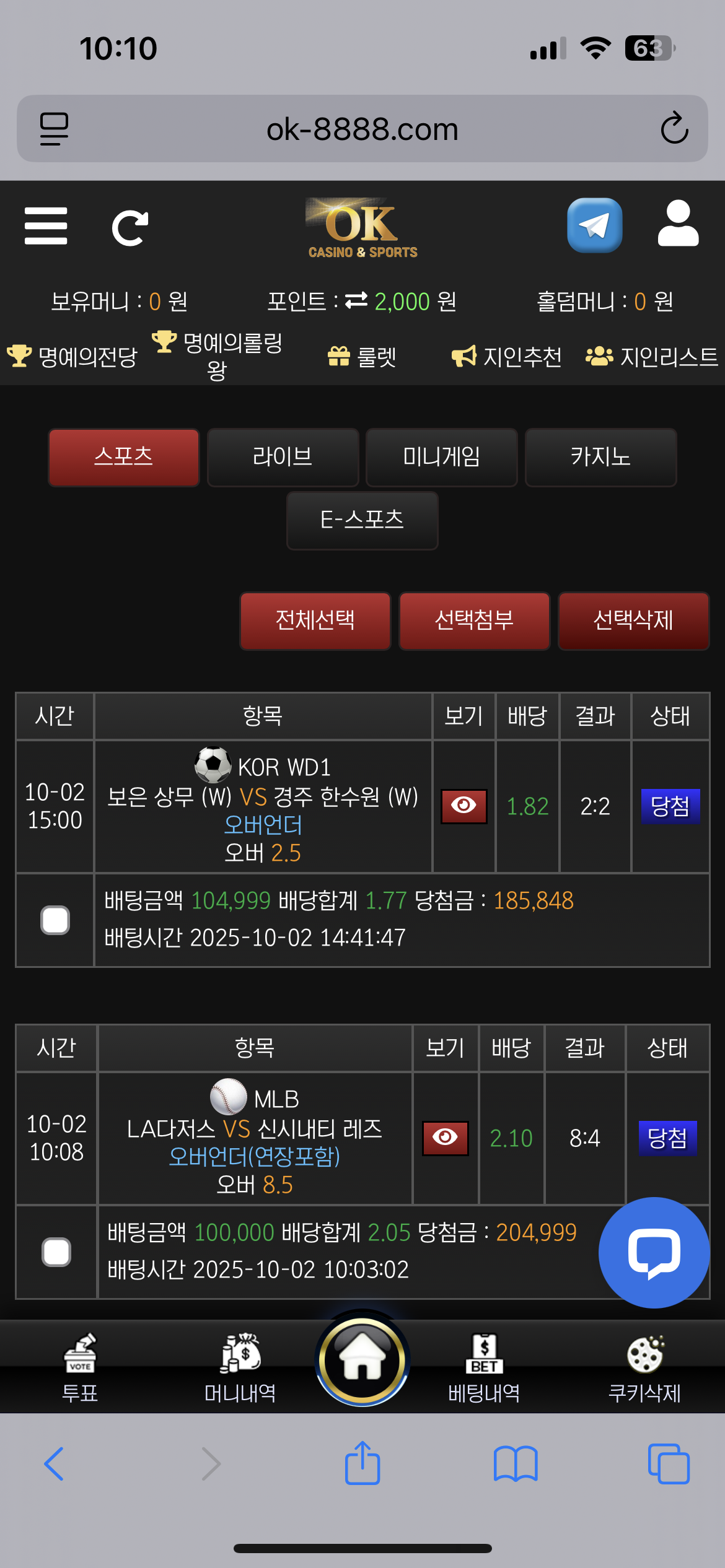The height and width of the screenshot is (1568, 725).
Task: Open the hamburger drawer menu
Action: [x=46, y=226]
